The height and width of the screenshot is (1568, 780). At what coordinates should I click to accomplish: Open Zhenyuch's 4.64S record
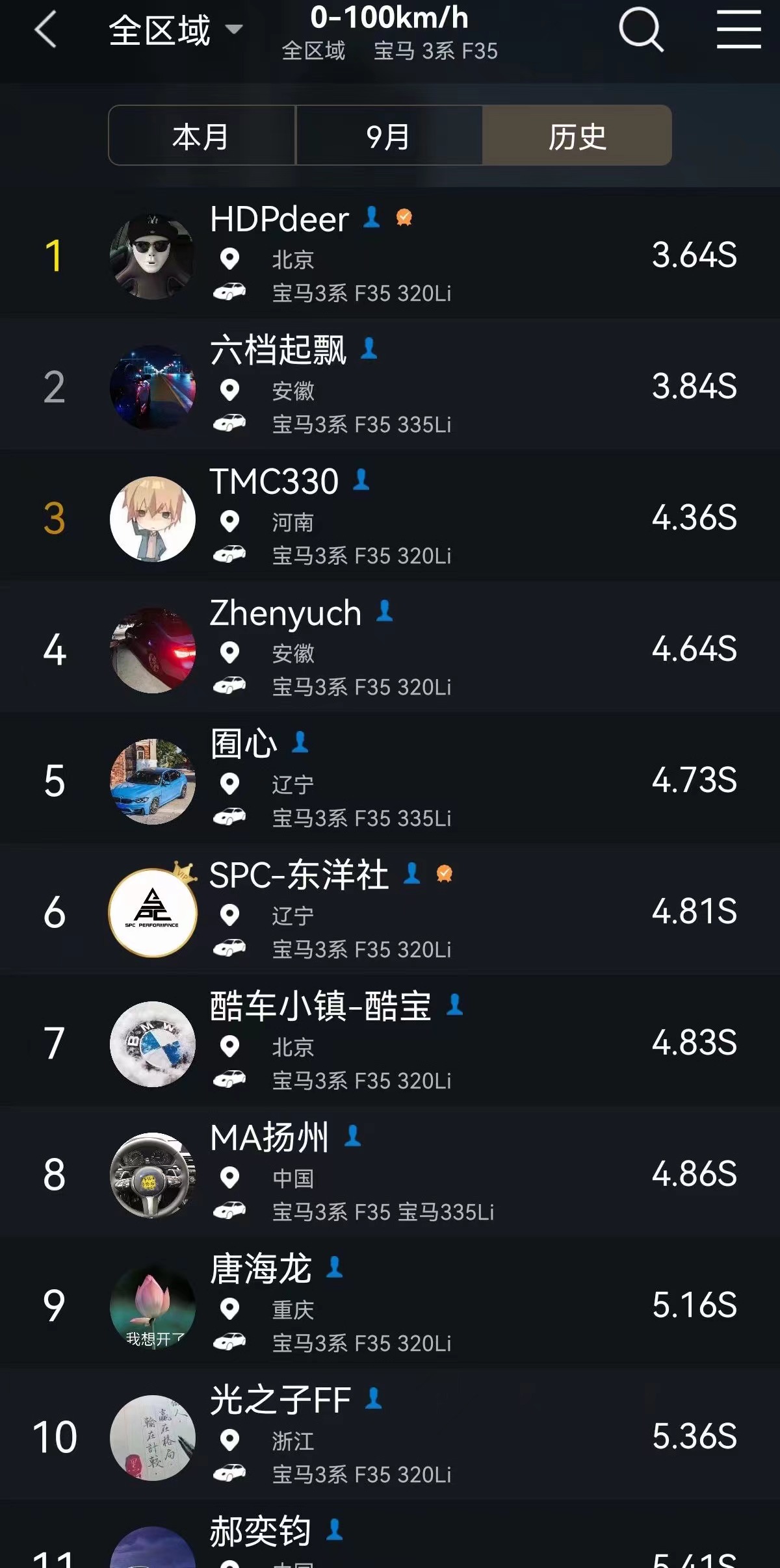click(x=390, y=649)
